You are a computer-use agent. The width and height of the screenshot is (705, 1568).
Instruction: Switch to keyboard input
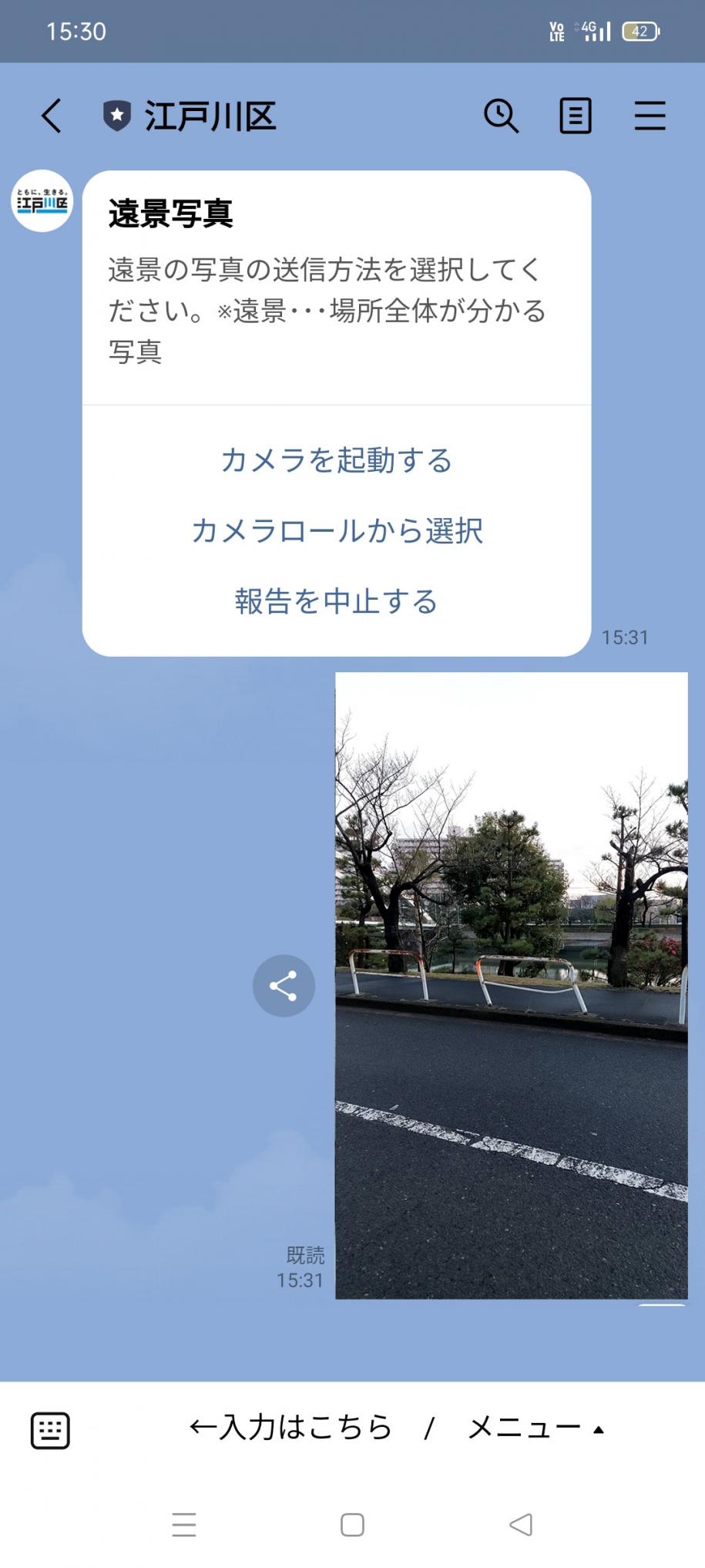(x=50, y=1431)
